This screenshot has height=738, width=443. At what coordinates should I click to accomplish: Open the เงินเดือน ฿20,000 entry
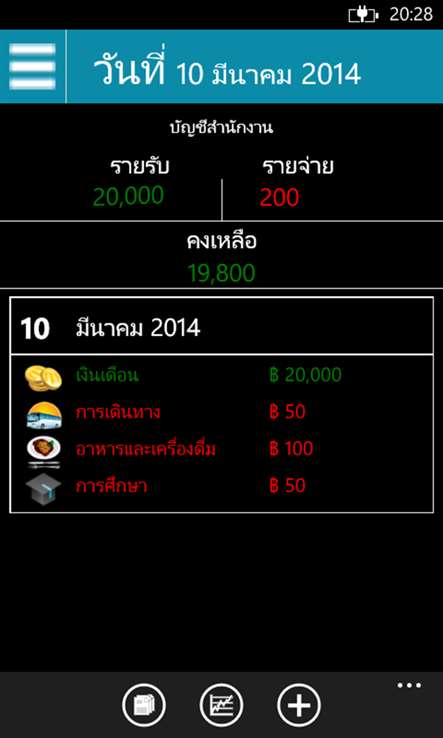[x=221, y=376]
